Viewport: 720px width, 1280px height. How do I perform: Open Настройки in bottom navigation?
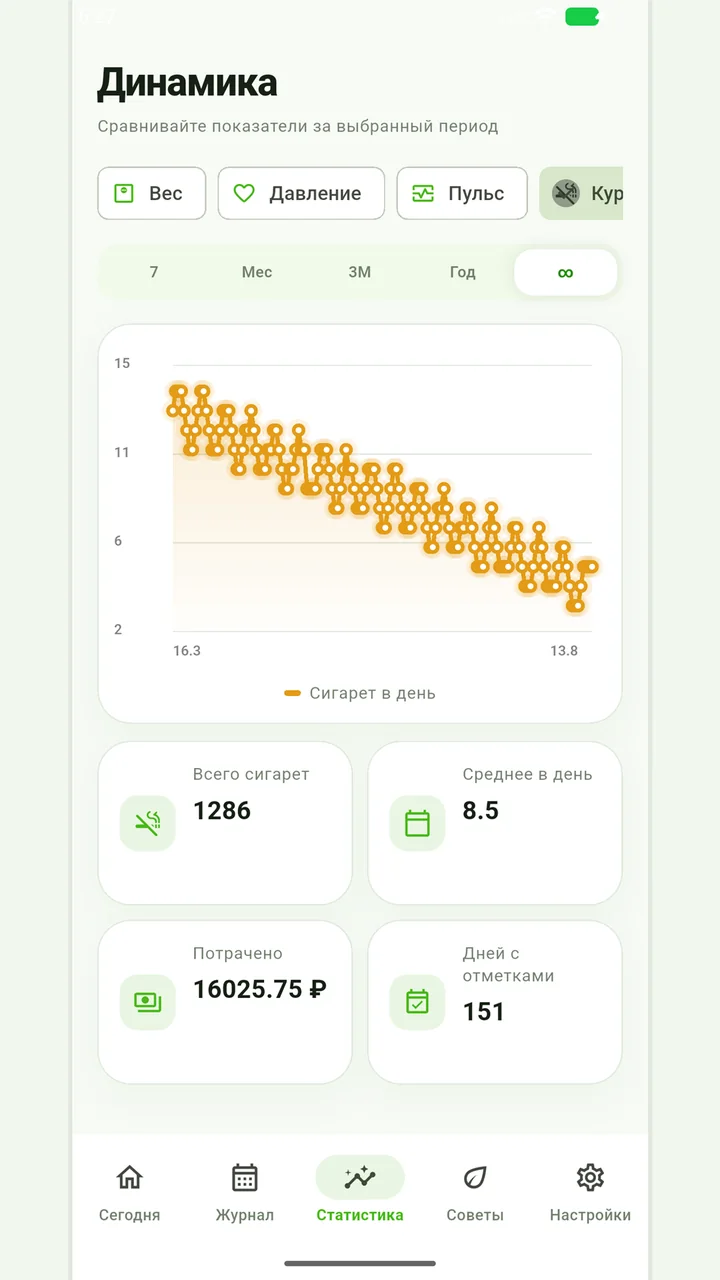pos(590,1193)
